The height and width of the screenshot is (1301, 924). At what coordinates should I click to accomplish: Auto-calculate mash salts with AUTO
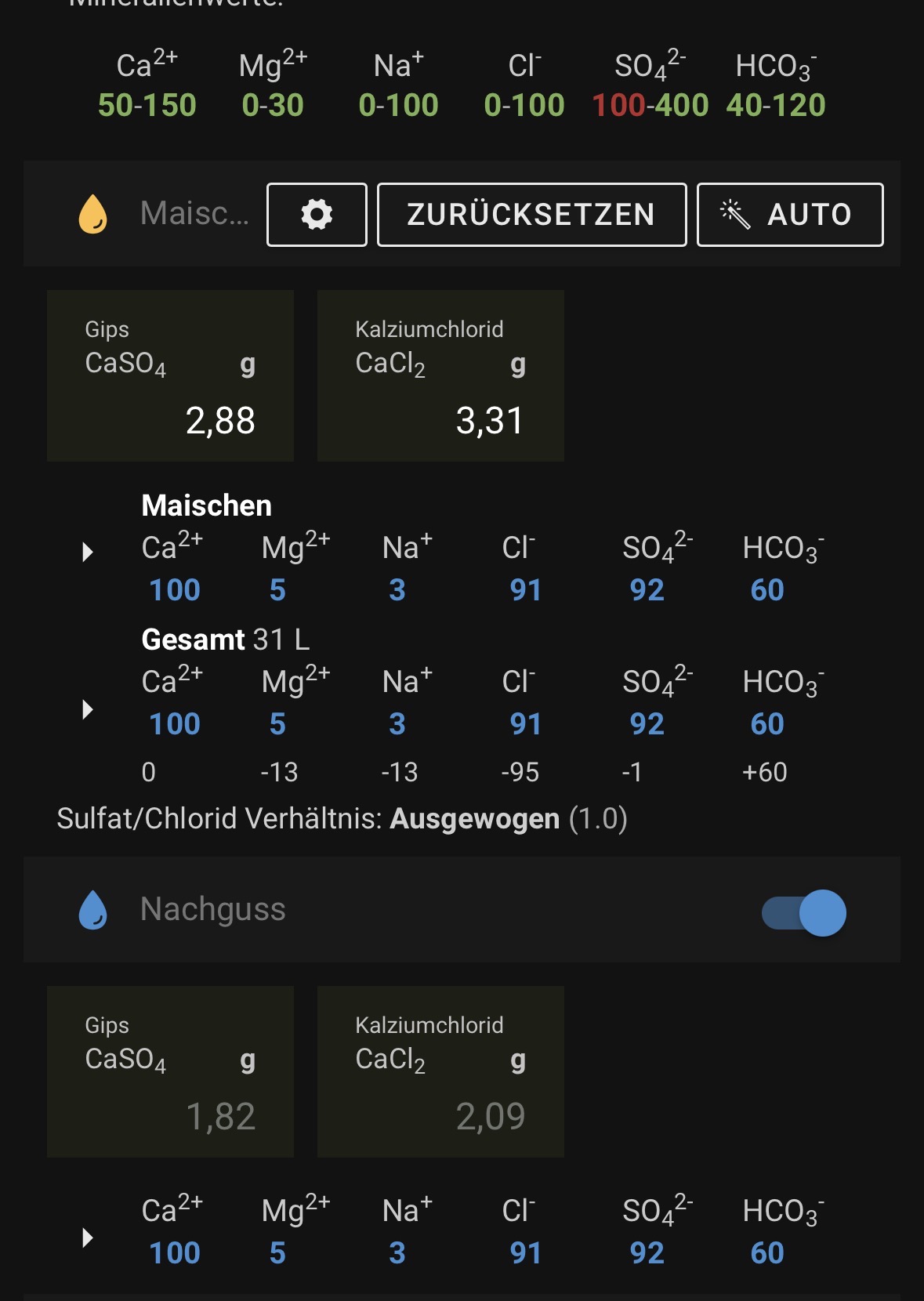[x=789, y=215]
